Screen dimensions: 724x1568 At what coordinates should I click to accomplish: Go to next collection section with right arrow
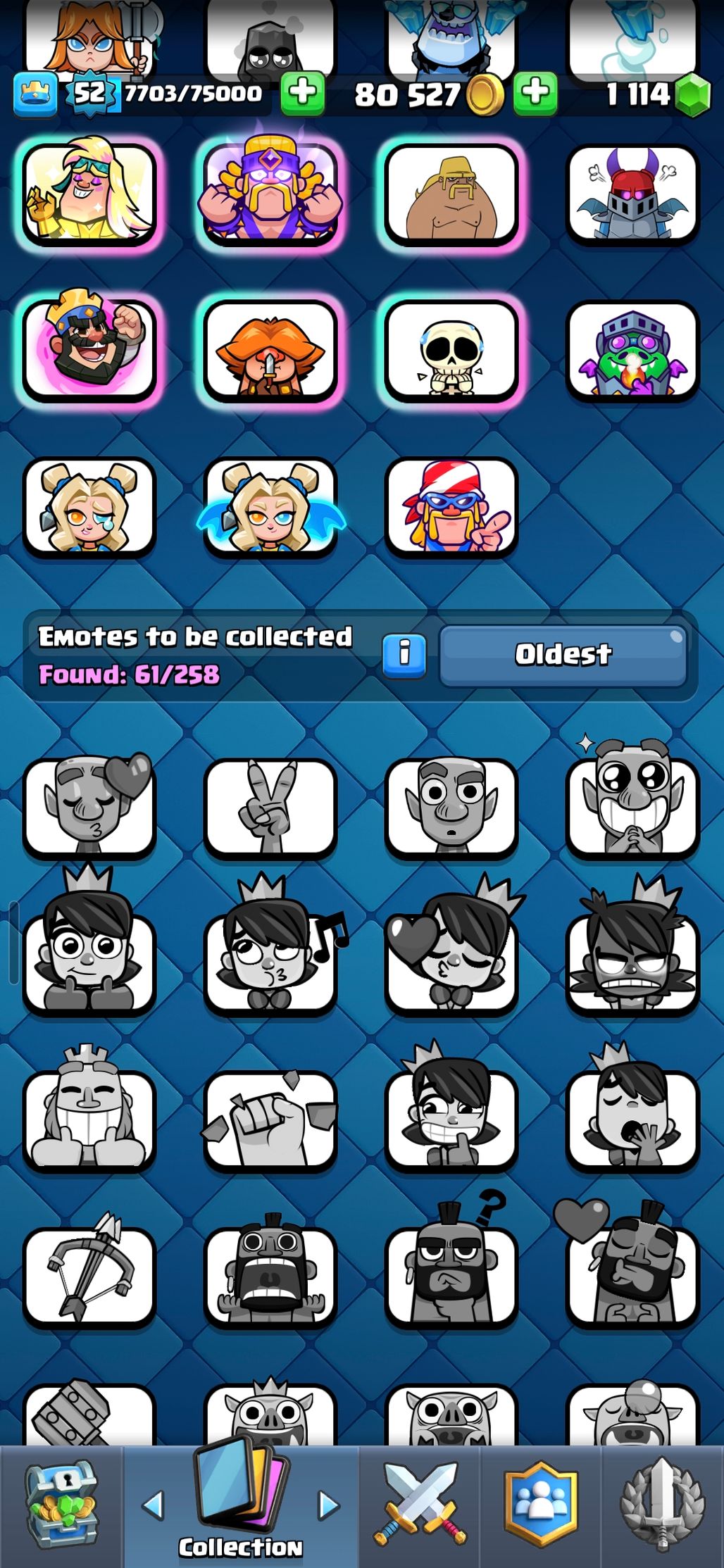[327, 1505]
